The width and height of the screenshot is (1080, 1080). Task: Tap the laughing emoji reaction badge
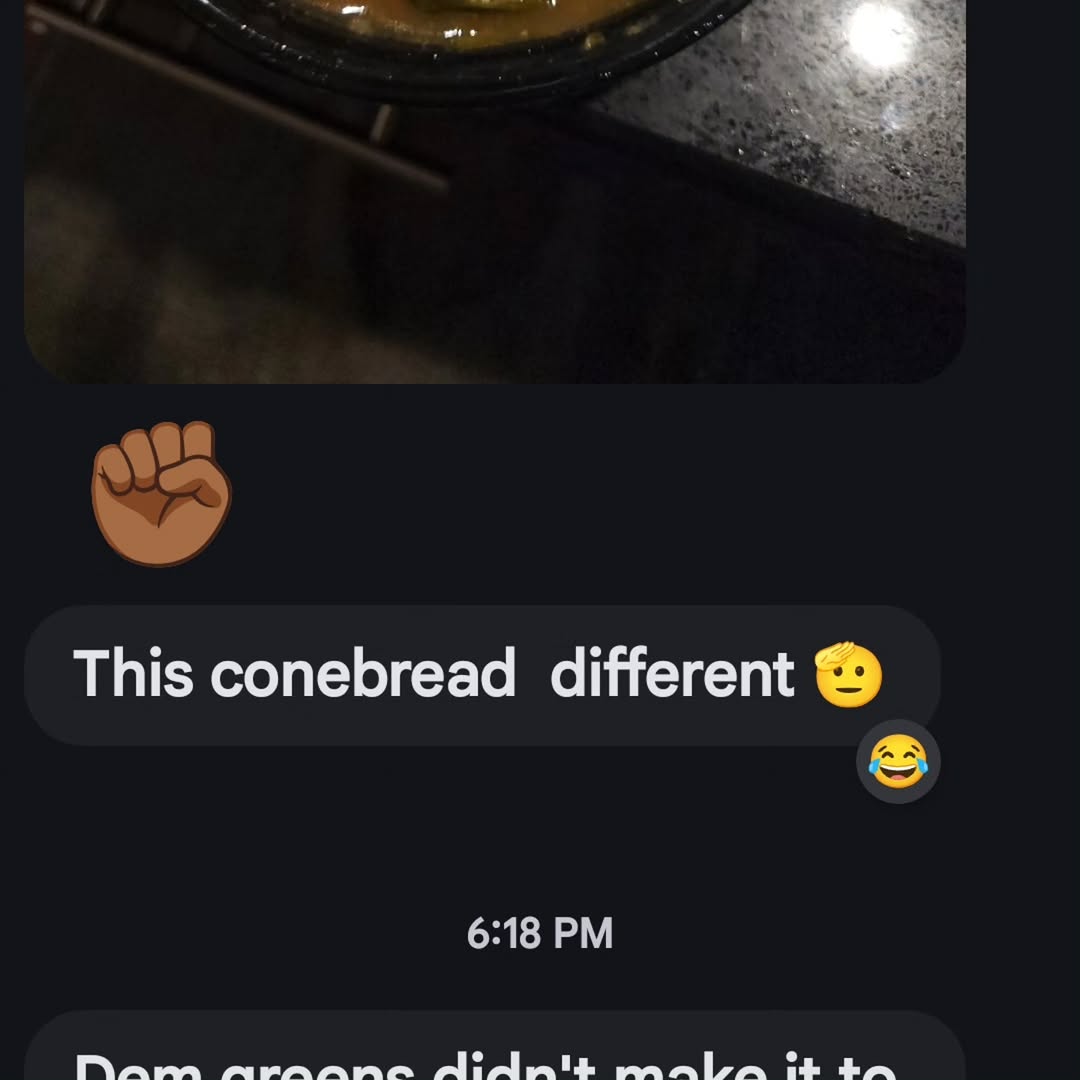point(897,761)
